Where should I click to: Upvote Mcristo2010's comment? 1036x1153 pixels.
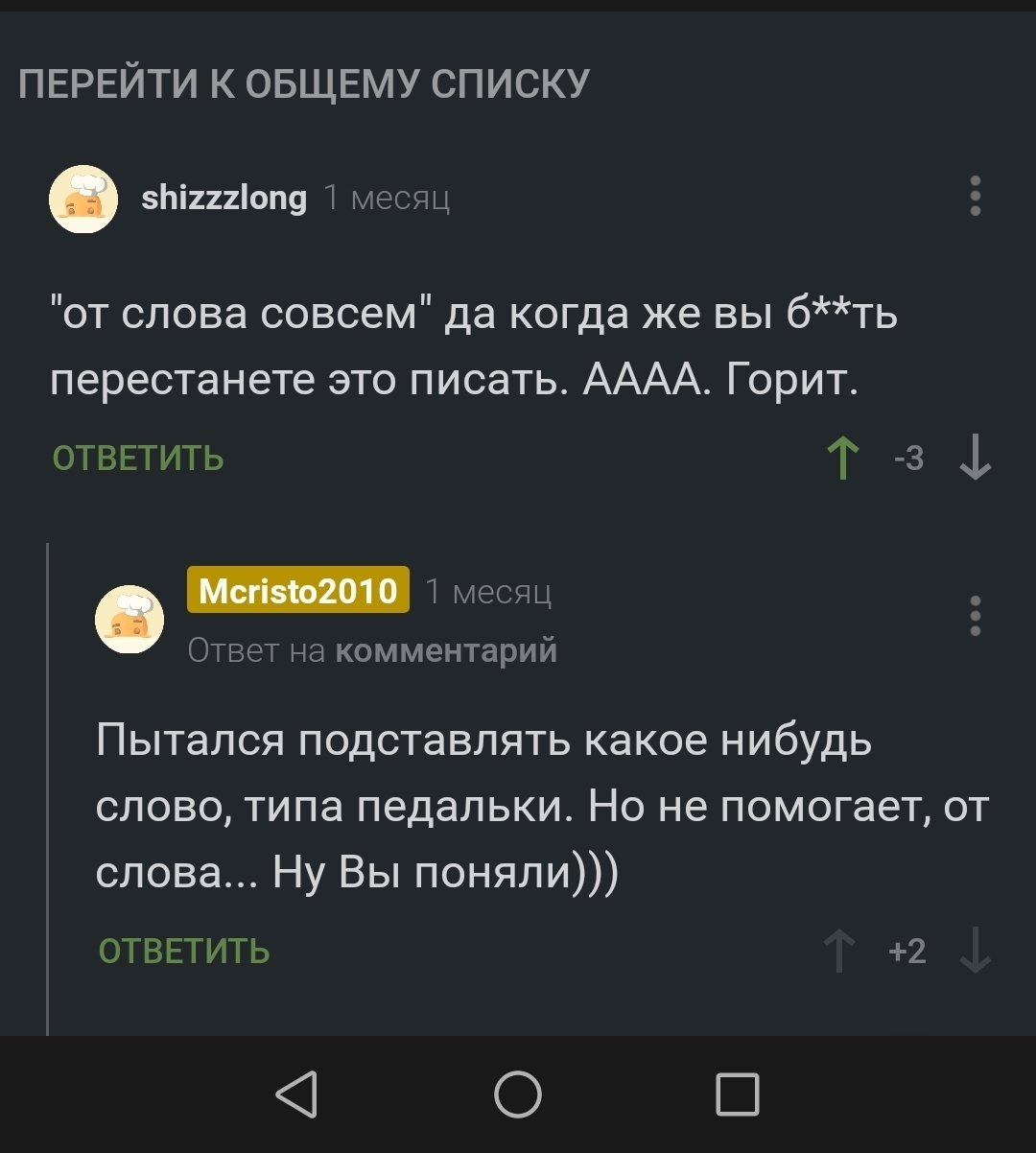(x=839, y=951)
